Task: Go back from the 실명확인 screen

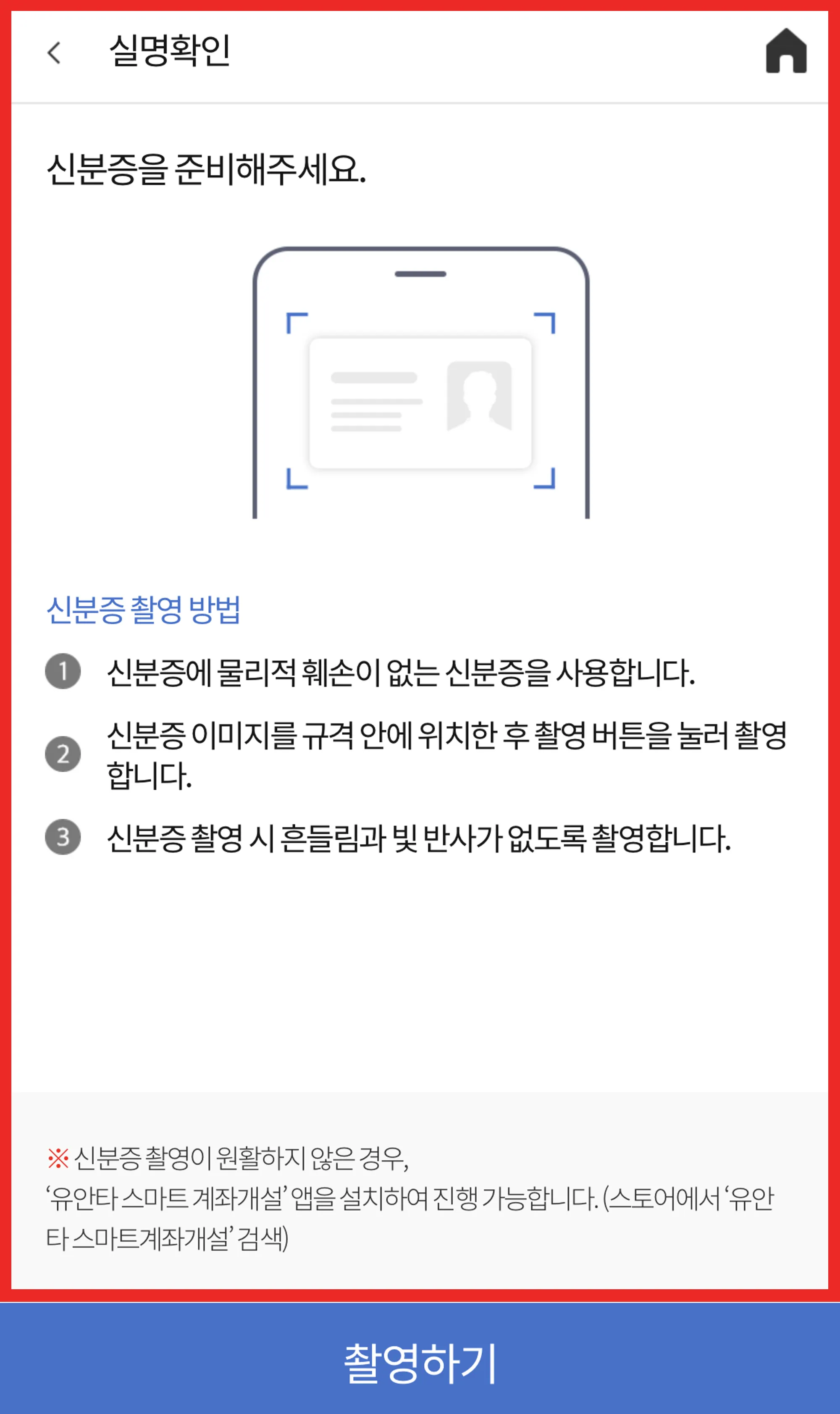Action: pyautogui.click(x=54, y=53)
